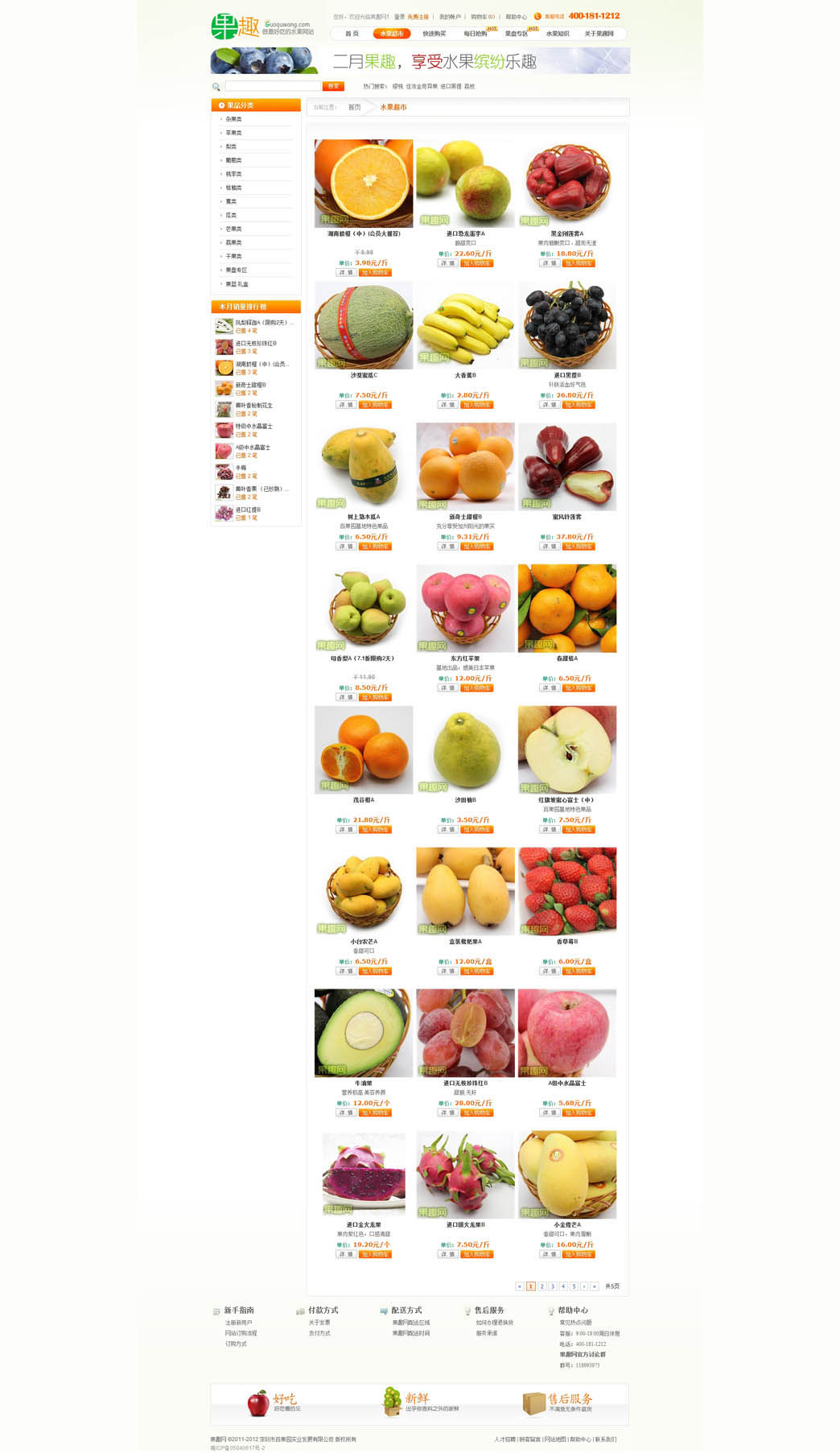Go to the 果盘专区 tab

pyautogui.click(x=516, y=34)
